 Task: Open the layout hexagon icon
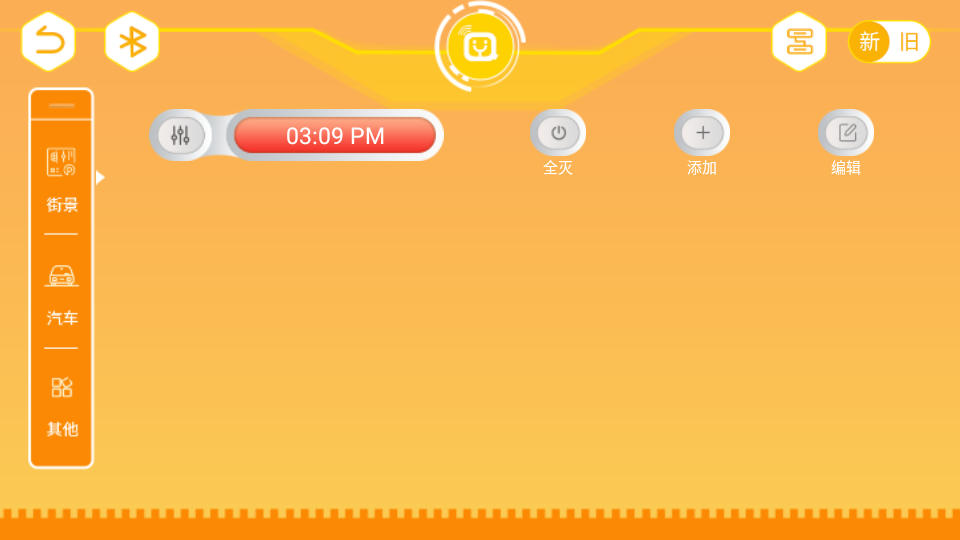coord(799,42)
